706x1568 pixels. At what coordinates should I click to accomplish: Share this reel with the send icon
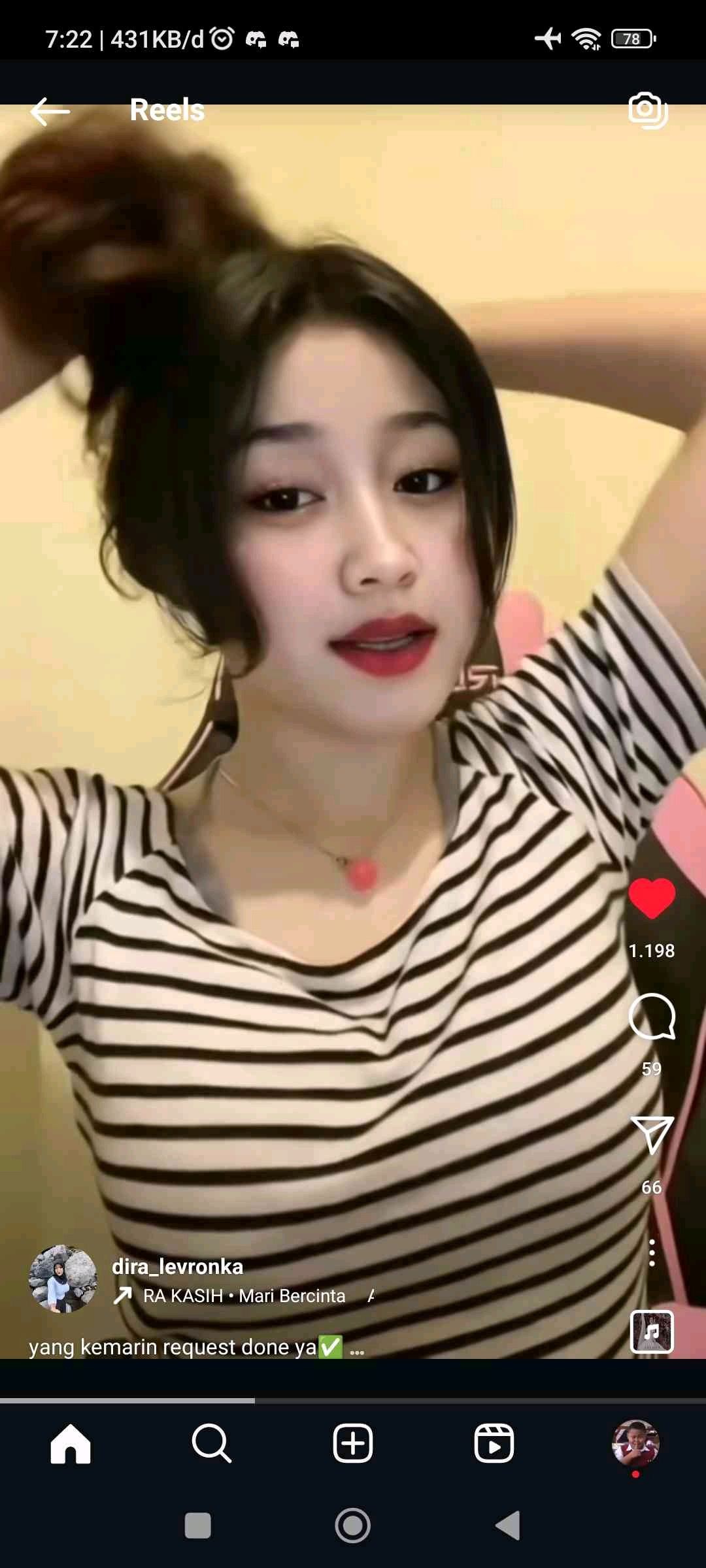click(652, 1135)
